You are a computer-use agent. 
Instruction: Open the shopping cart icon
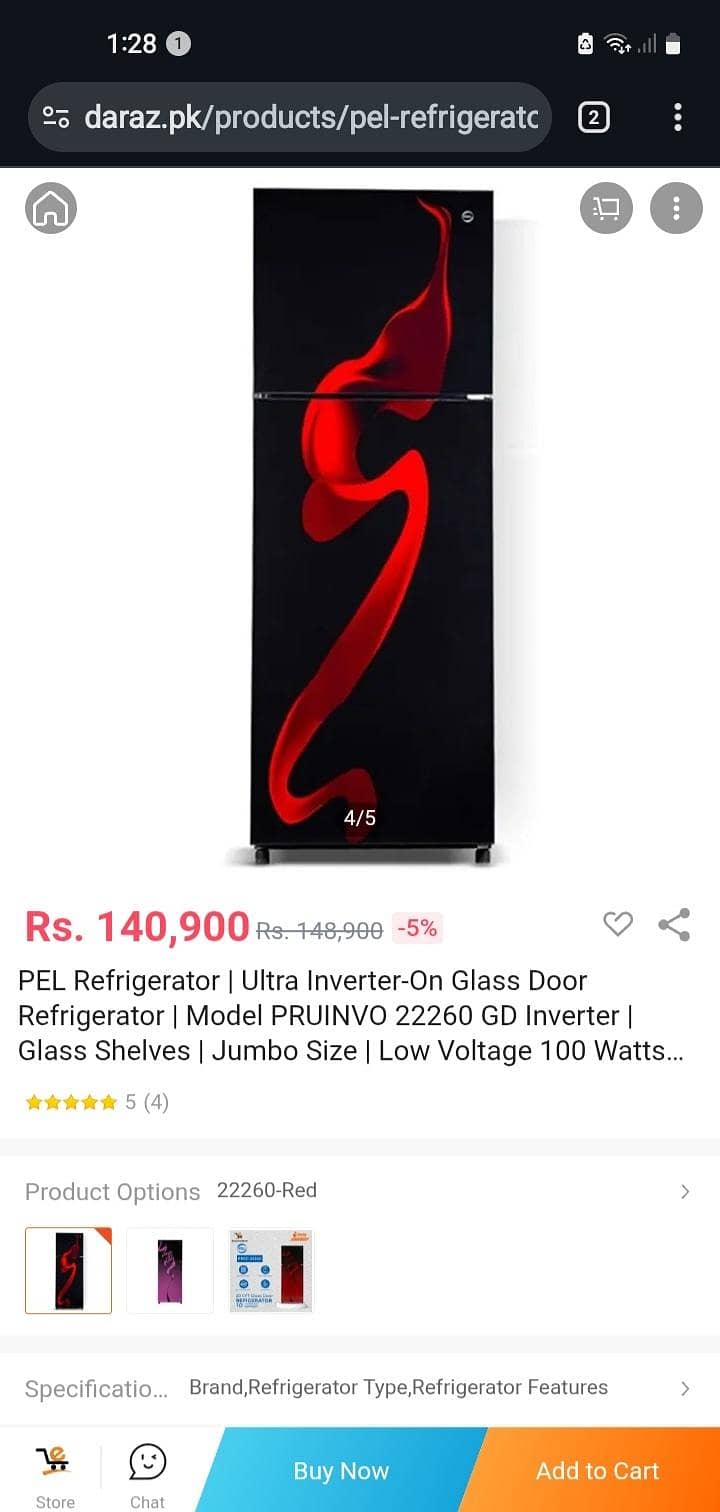[x=606, y=208]
